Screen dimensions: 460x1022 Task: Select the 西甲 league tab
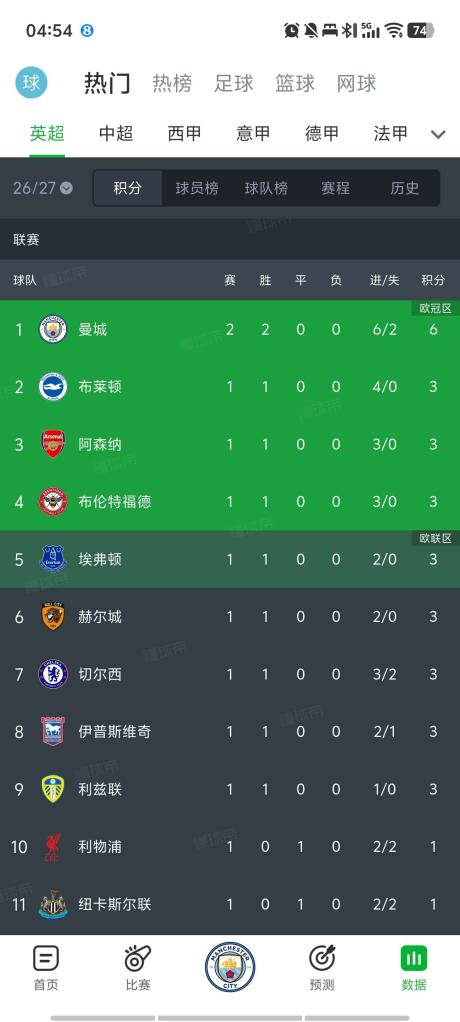pyautogui.click(x=184, y=134)
